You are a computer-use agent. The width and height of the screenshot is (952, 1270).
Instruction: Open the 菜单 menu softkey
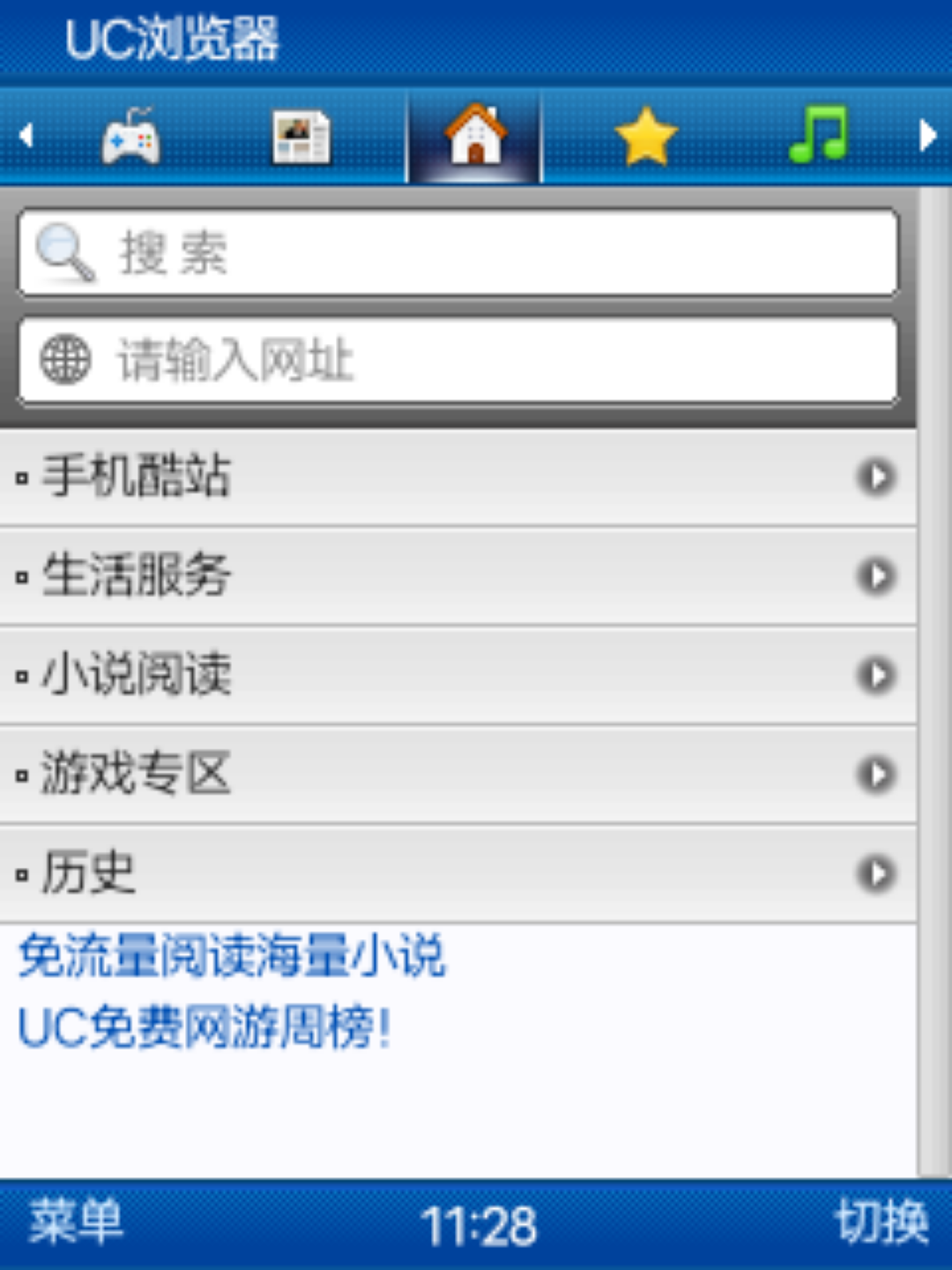point(76,1223)
